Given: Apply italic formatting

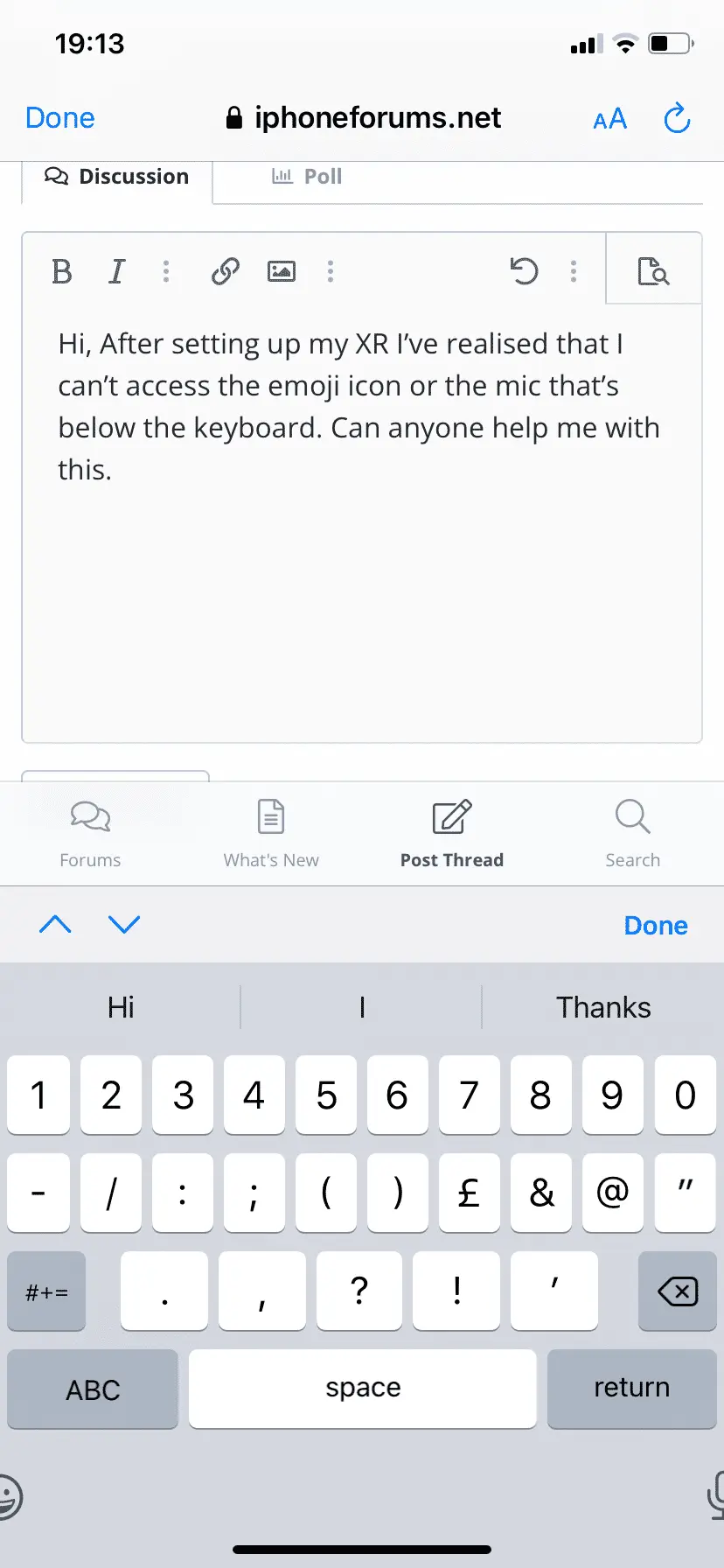Looking at the screenshot, I should pos(116,271).
